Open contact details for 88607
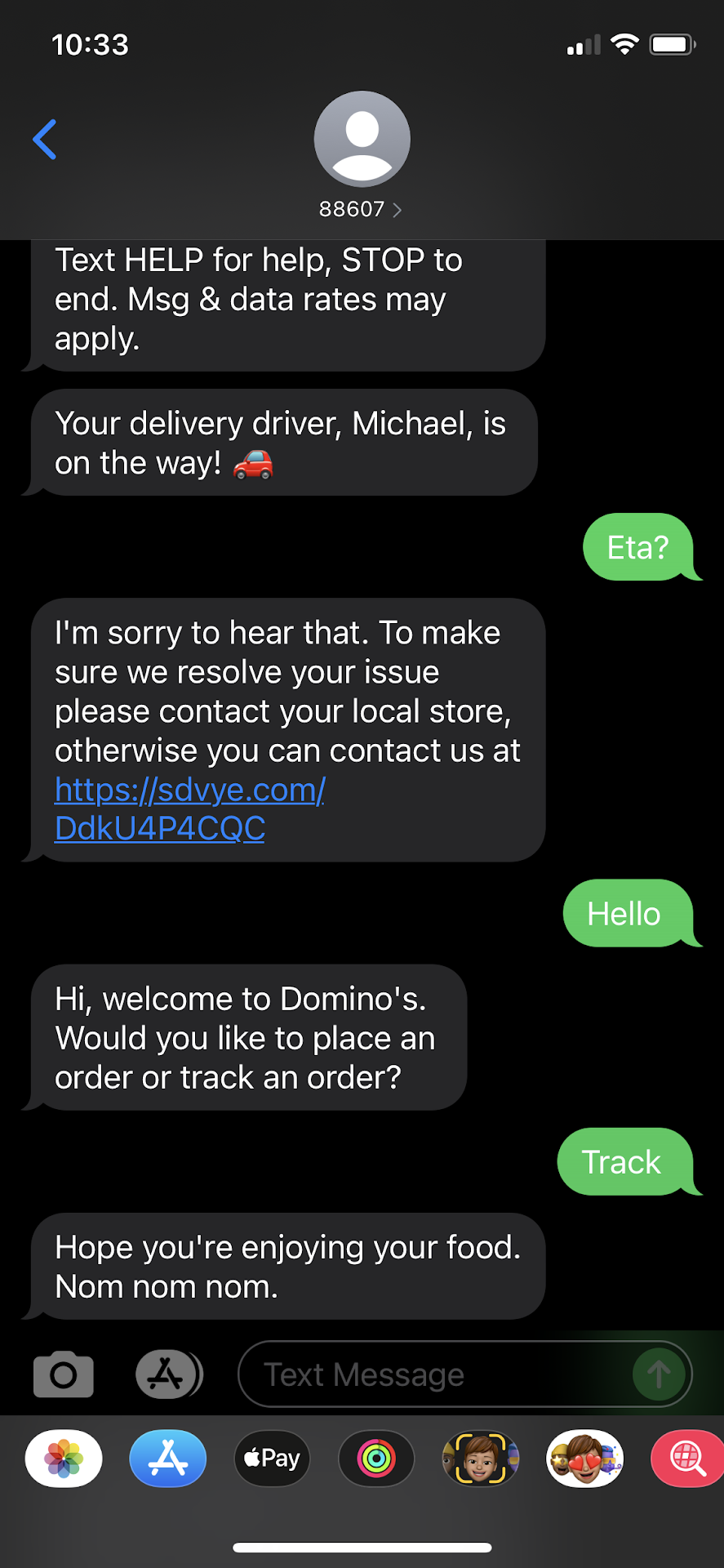724x1568 pixels. click(x=361, y=209)
